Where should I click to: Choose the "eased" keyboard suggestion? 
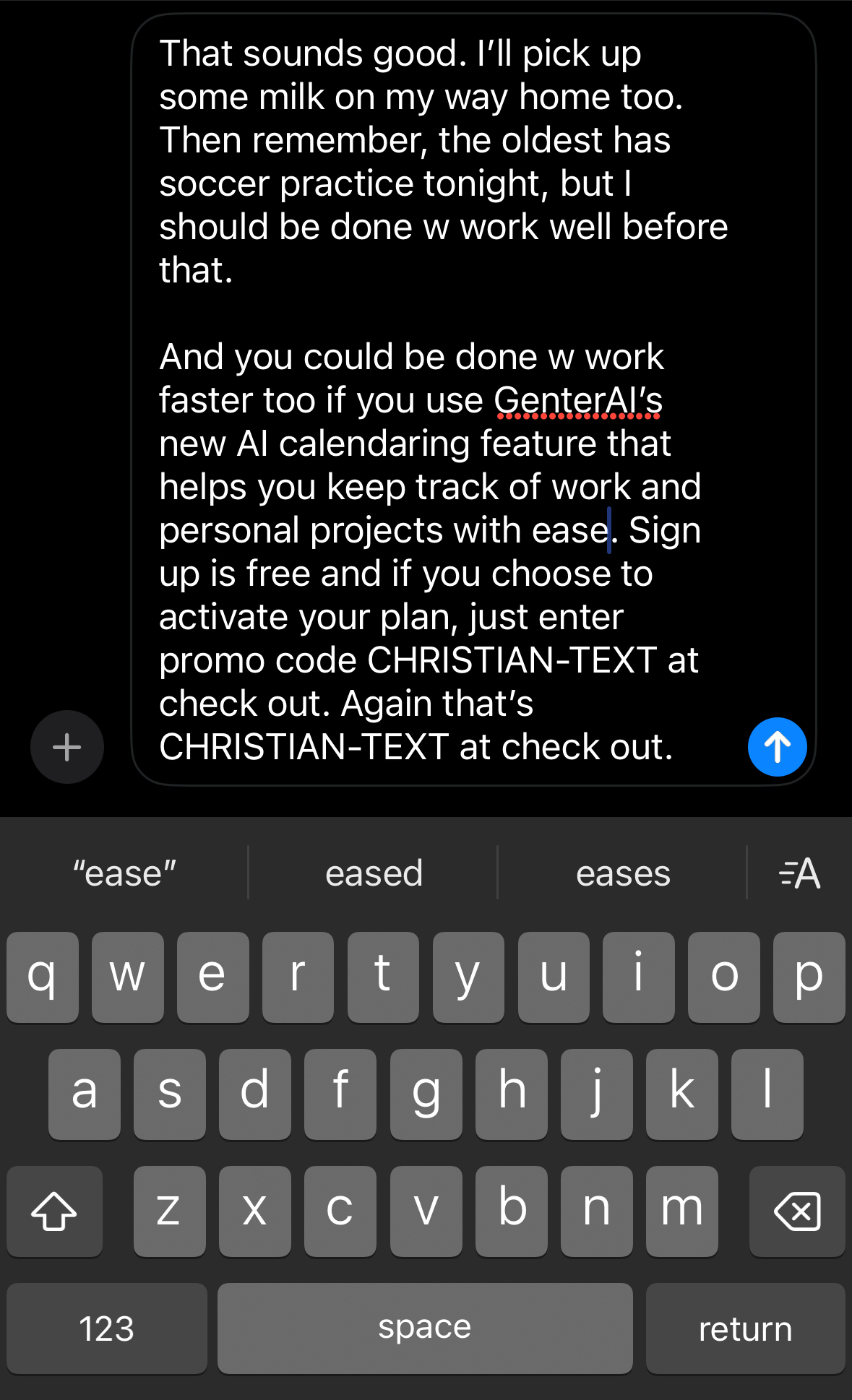(x=374, y=873)
